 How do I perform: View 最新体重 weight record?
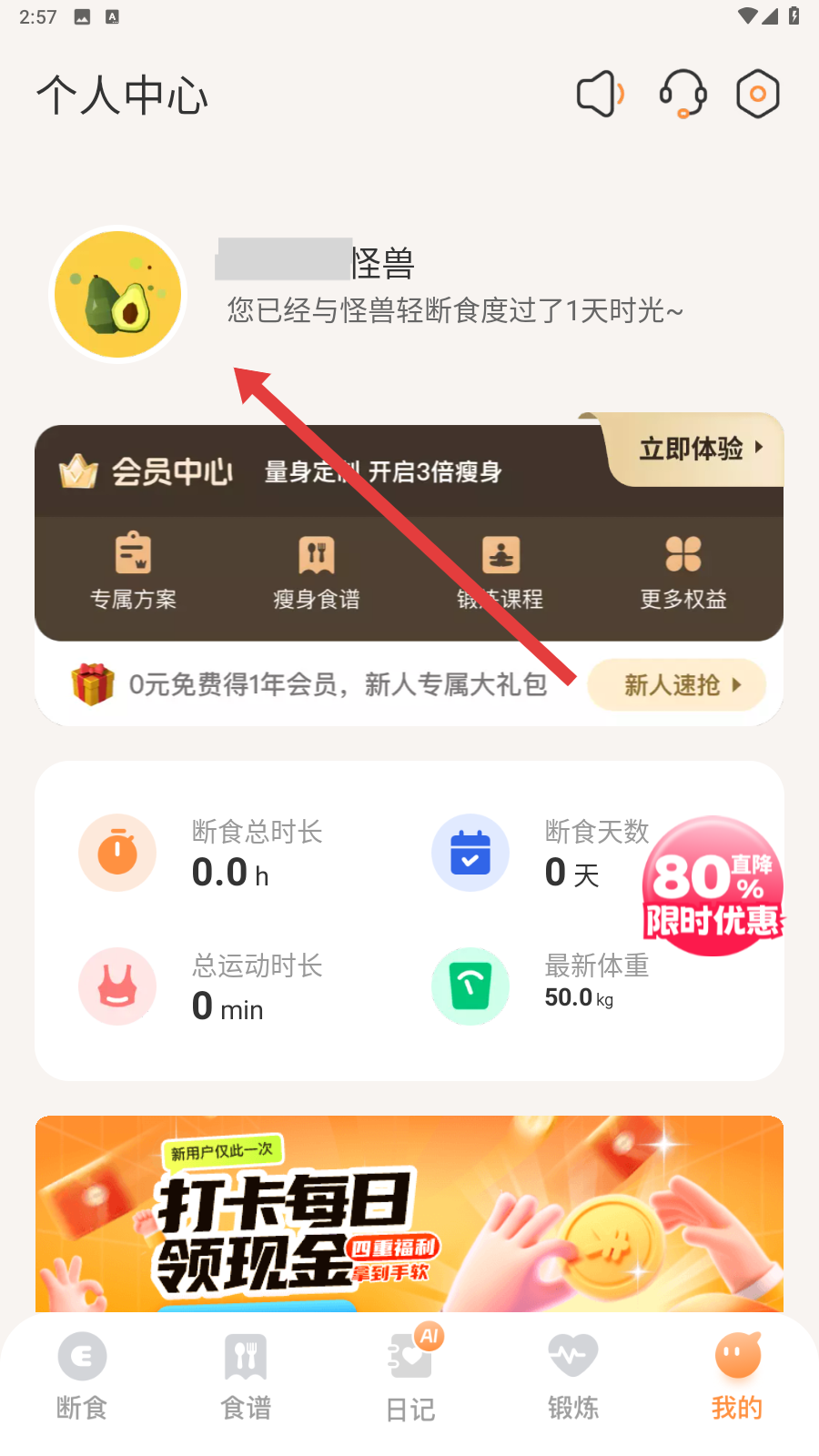point(546,986)
